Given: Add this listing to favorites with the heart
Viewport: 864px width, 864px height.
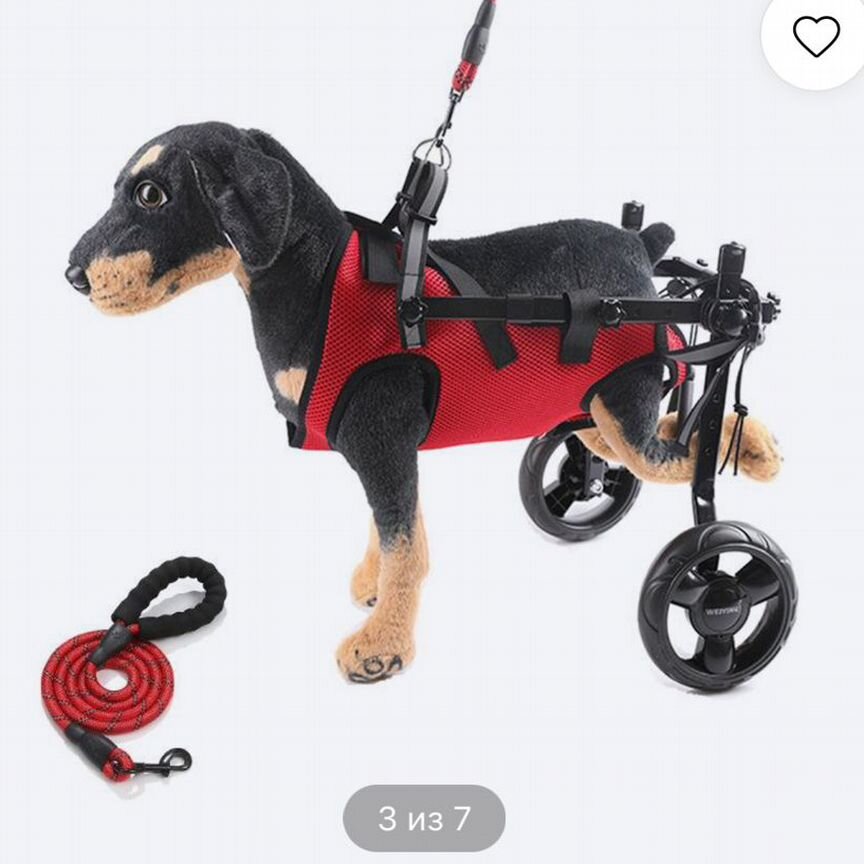Looking at the screenshot, I should pos(816,37).
